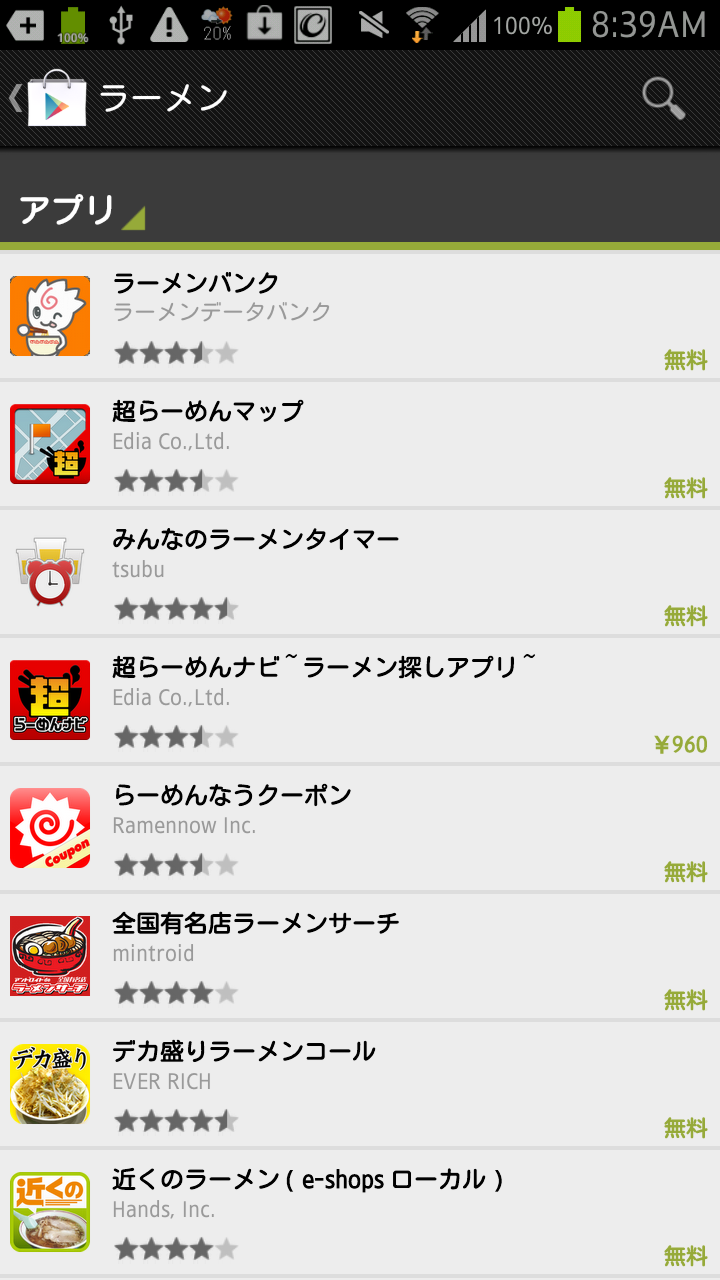The width and height of the screenshot is (720, 1280).
Task: Expand the アプリ category dropdown
Action: tap(82, 210)
